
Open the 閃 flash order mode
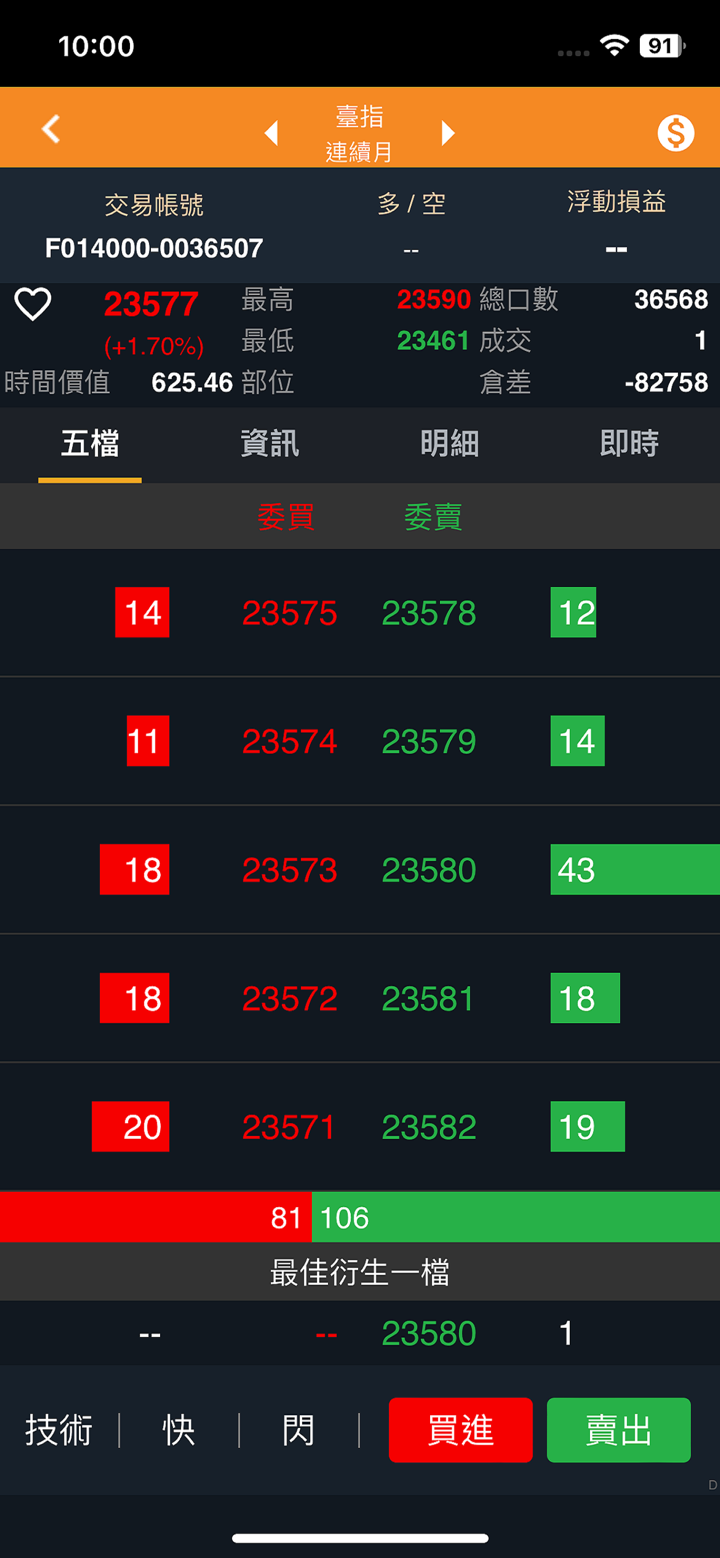click(298, 1430)
